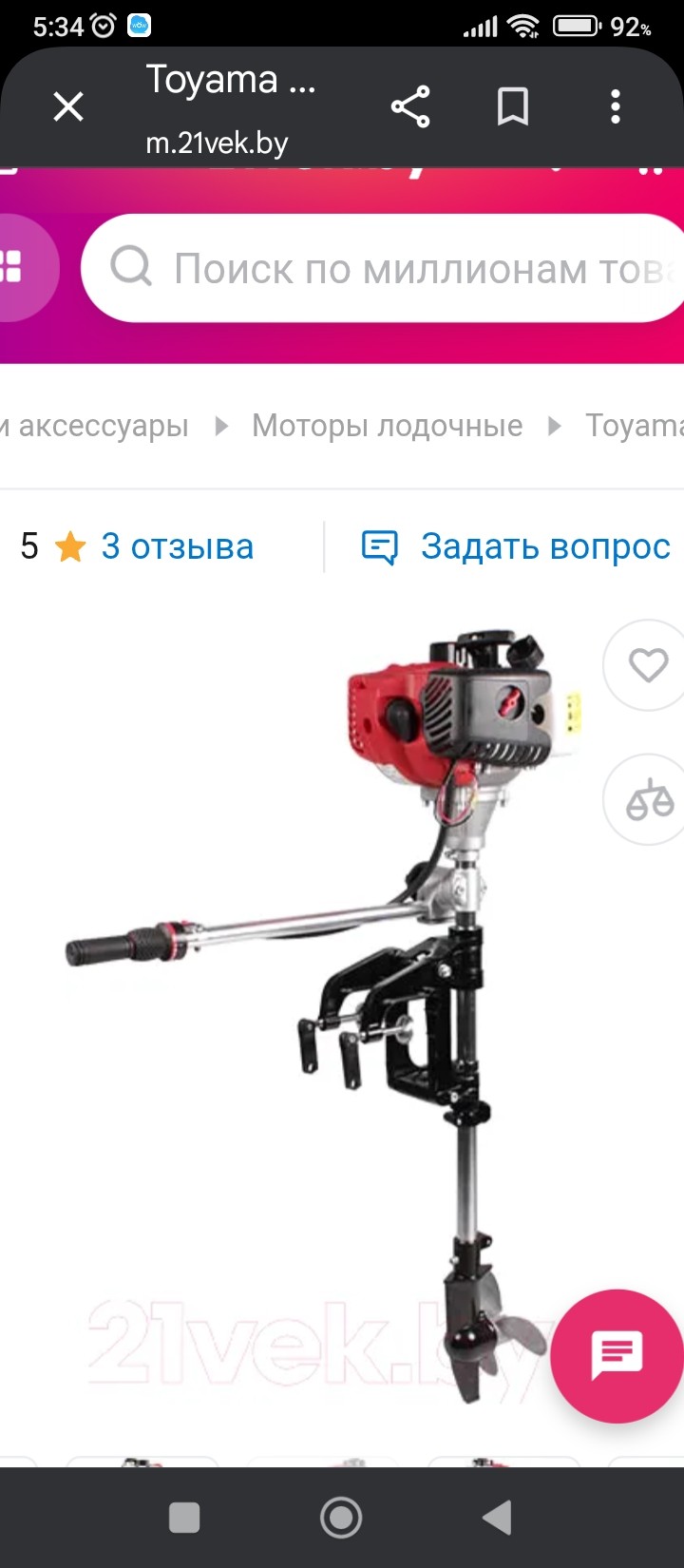The image size is (684, 1568).
Task: Open the support chat floating button
Action: point(617,1355)
